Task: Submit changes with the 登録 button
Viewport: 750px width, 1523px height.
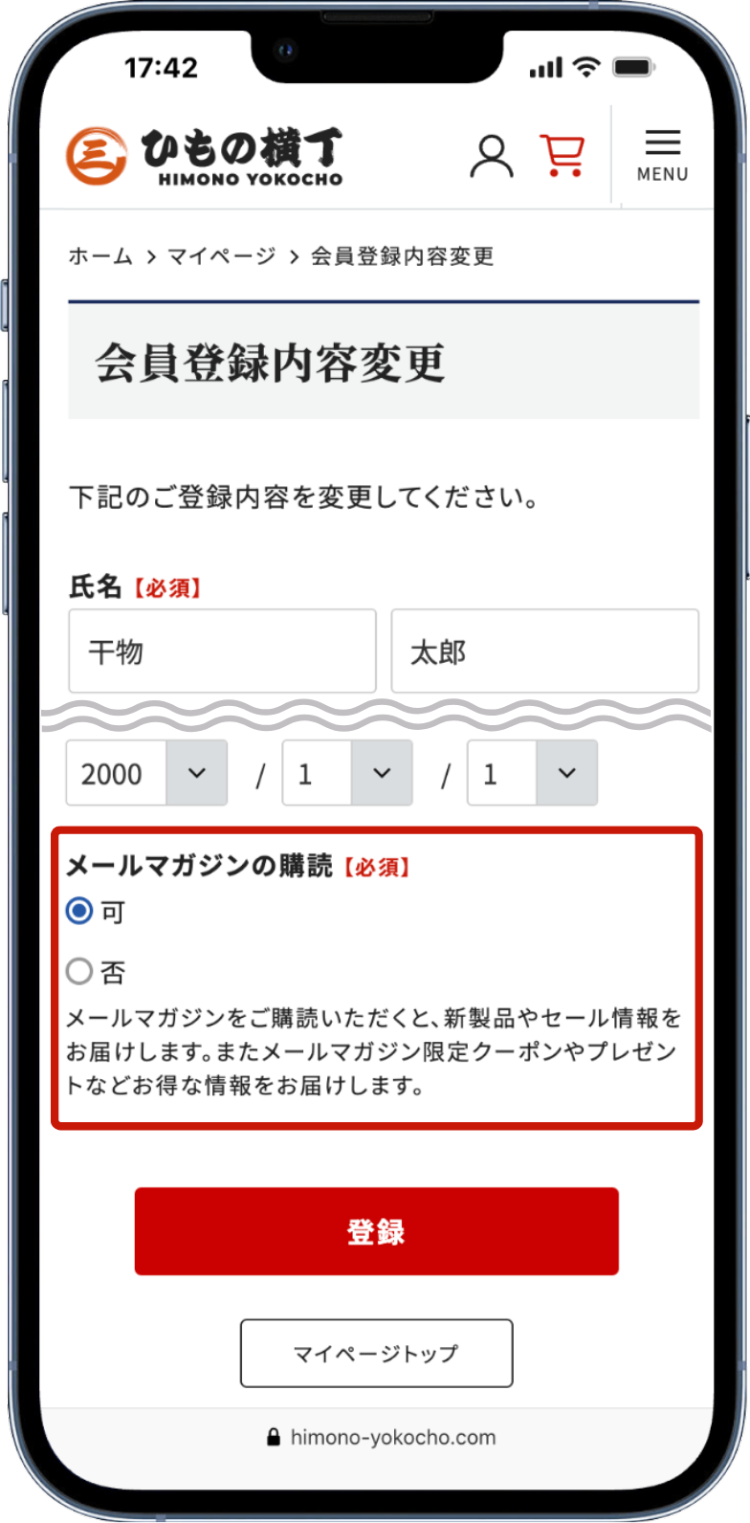Action: [x=376, y=1231]
